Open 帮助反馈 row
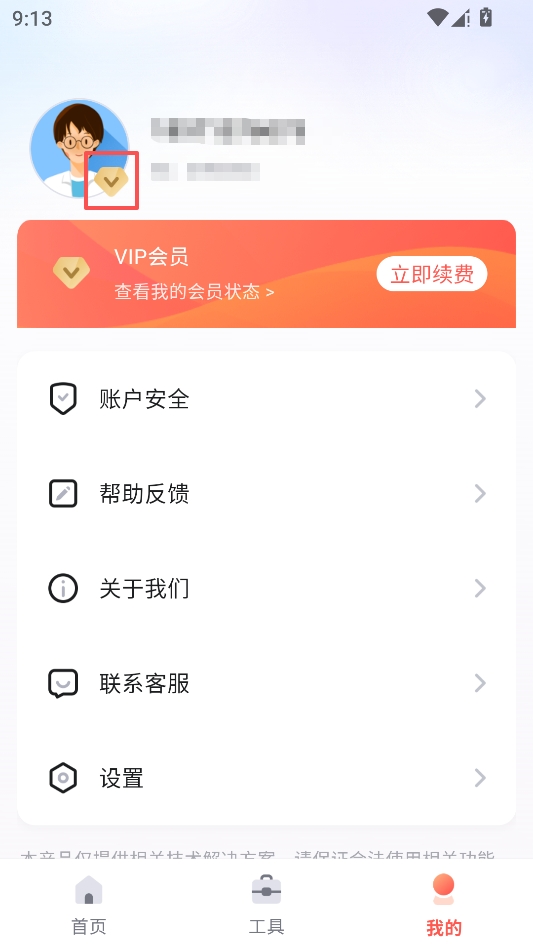This screenshot has height=948, width=533. [x=266, y=493]
